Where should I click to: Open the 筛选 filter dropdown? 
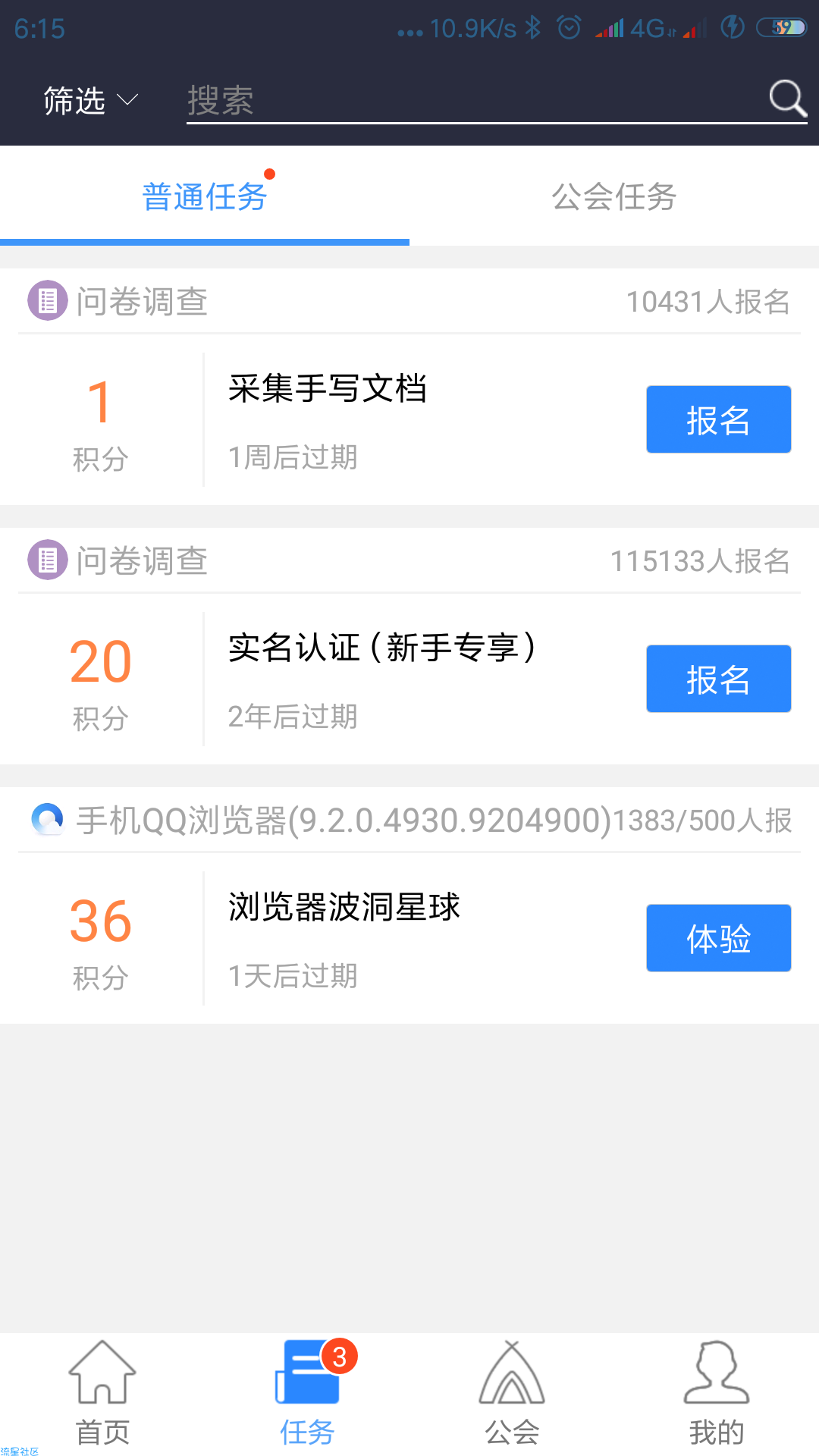point(90,100)
